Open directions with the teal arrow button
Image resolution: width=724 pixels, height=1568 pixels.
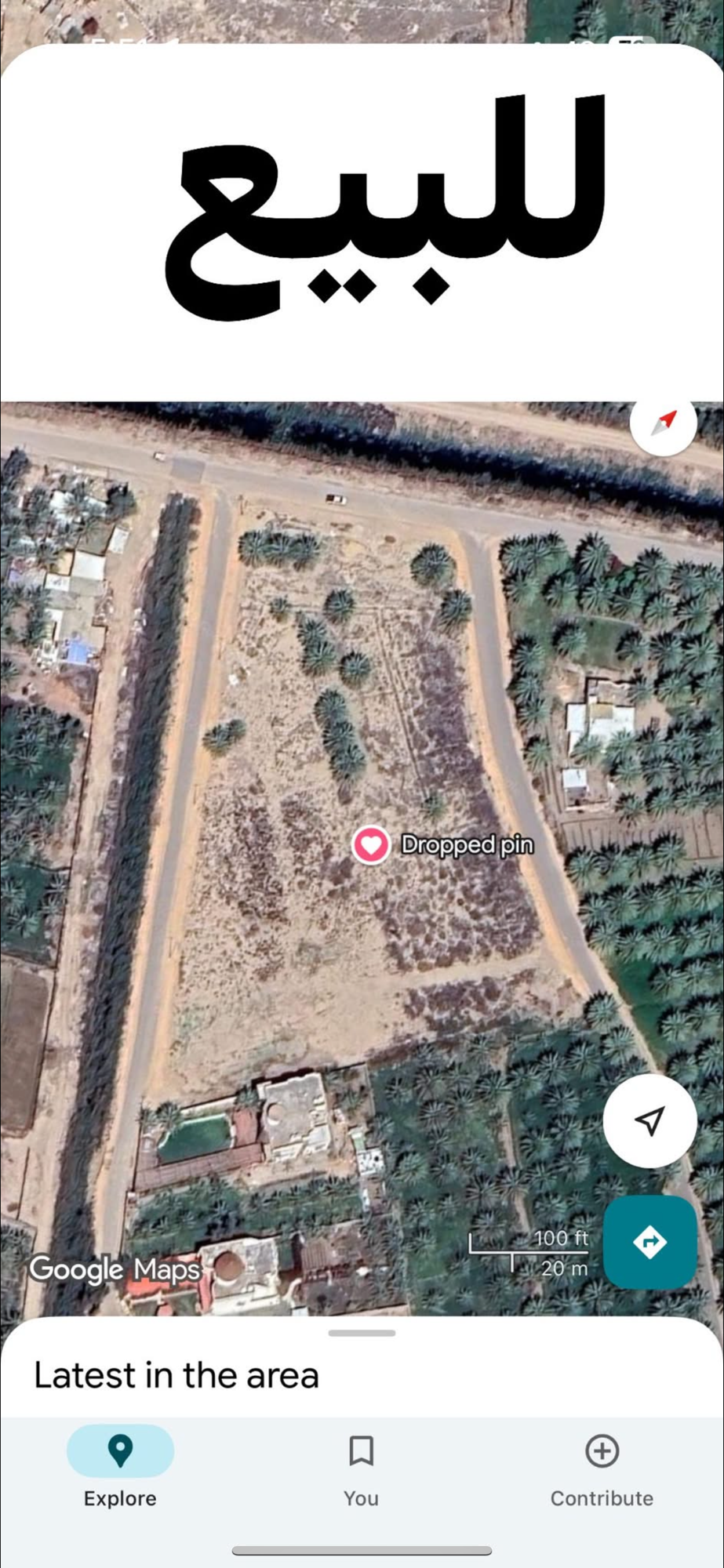pyautogui.click(x=649, y=1242)
